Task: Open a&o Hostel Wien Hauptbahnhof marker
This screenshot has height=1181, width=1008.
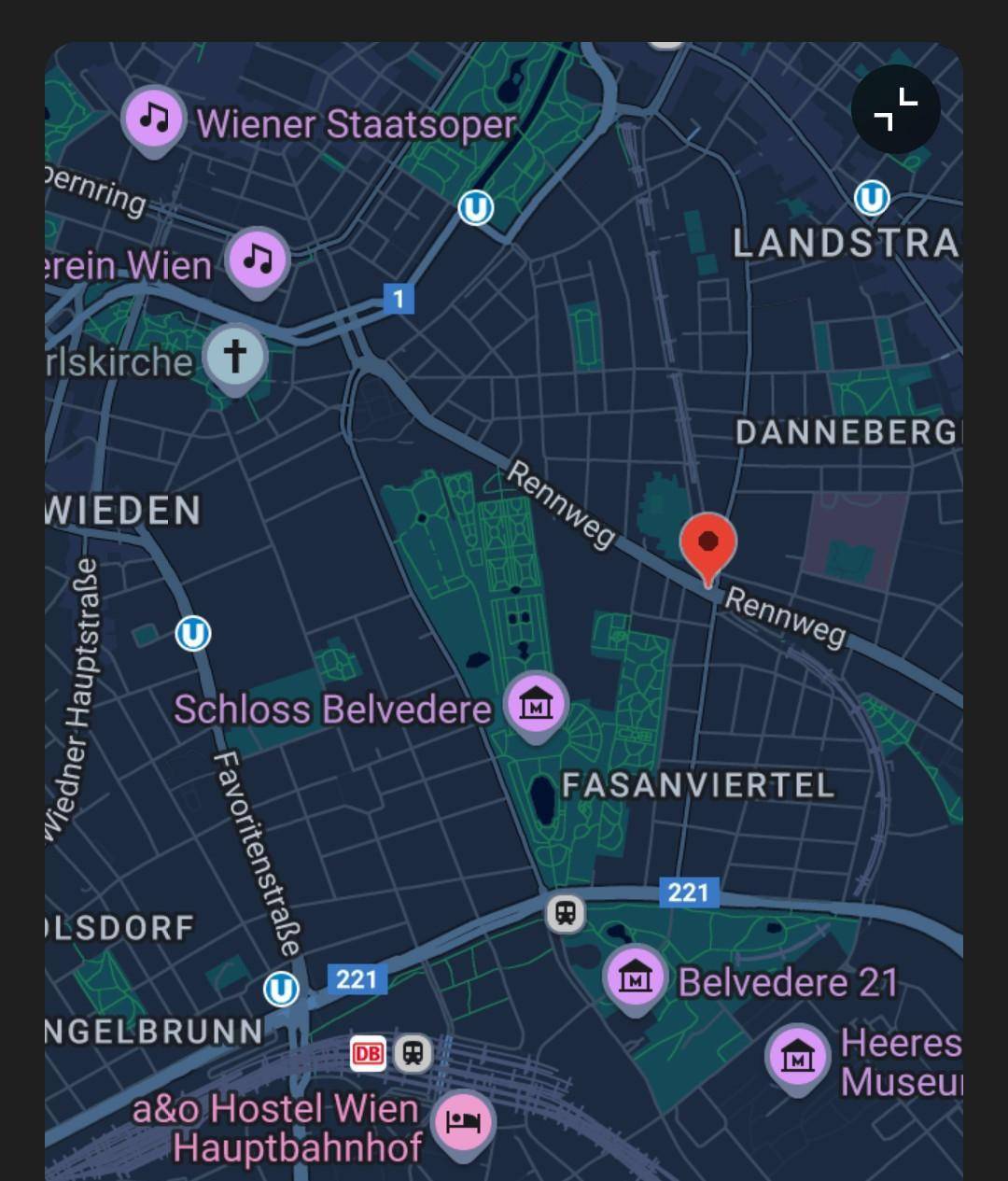Action: point(464,1120)
